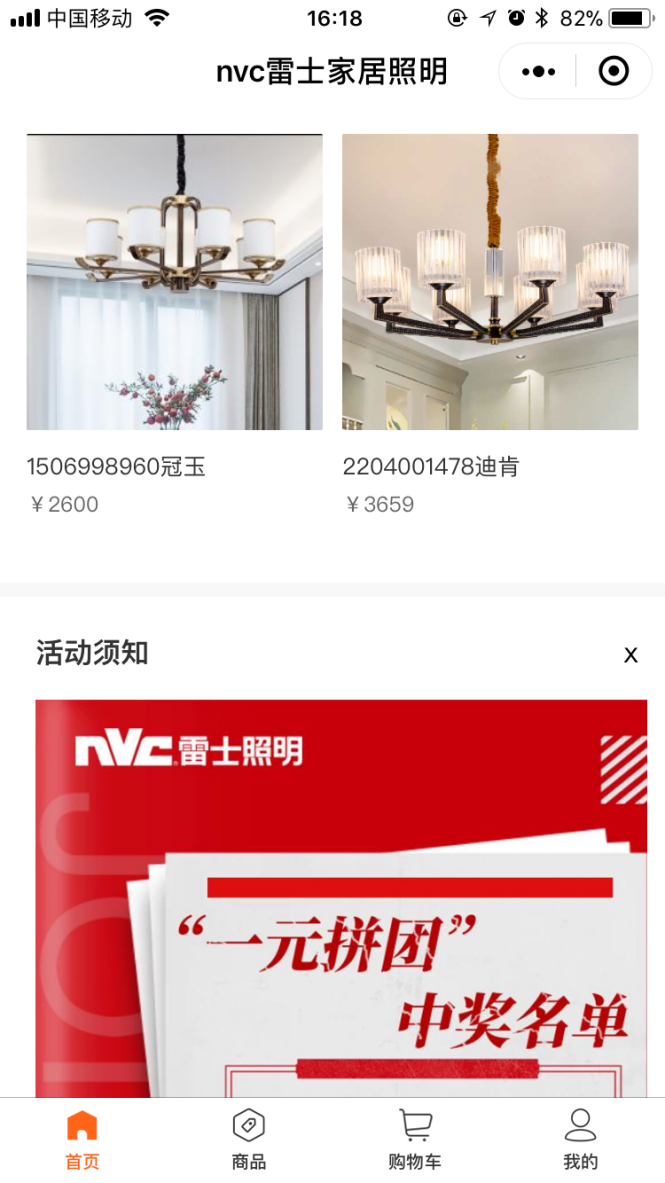Open the 2204001478迪肯 chandelier product
665x1183 pixels.
point(490,282)
